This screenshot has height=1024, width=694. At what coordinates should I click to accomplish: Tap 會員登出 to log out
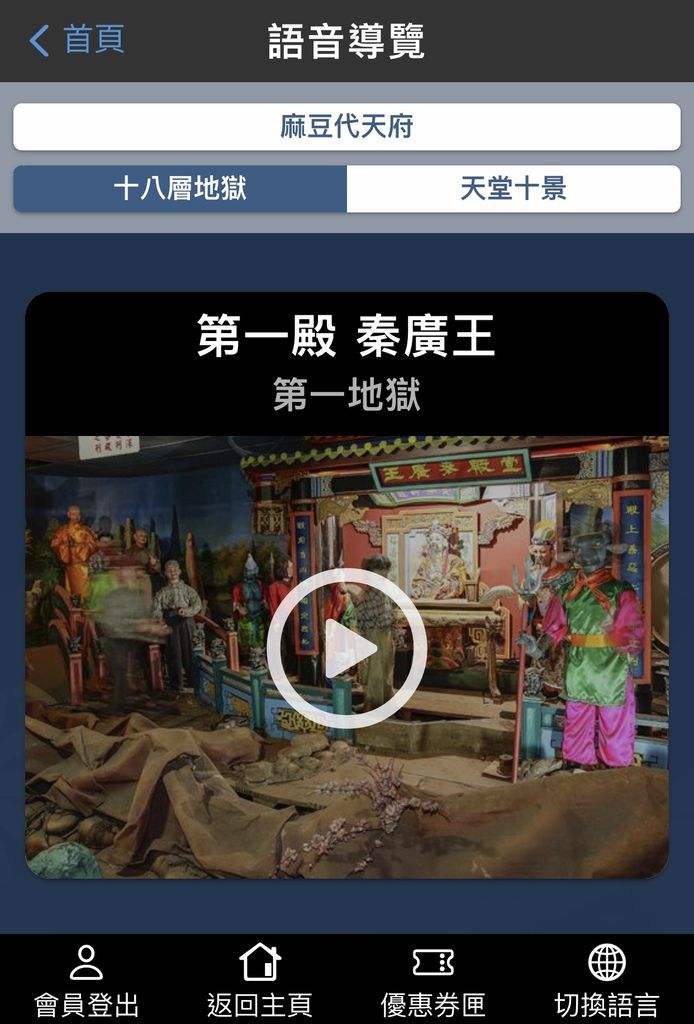click(87, 980)
